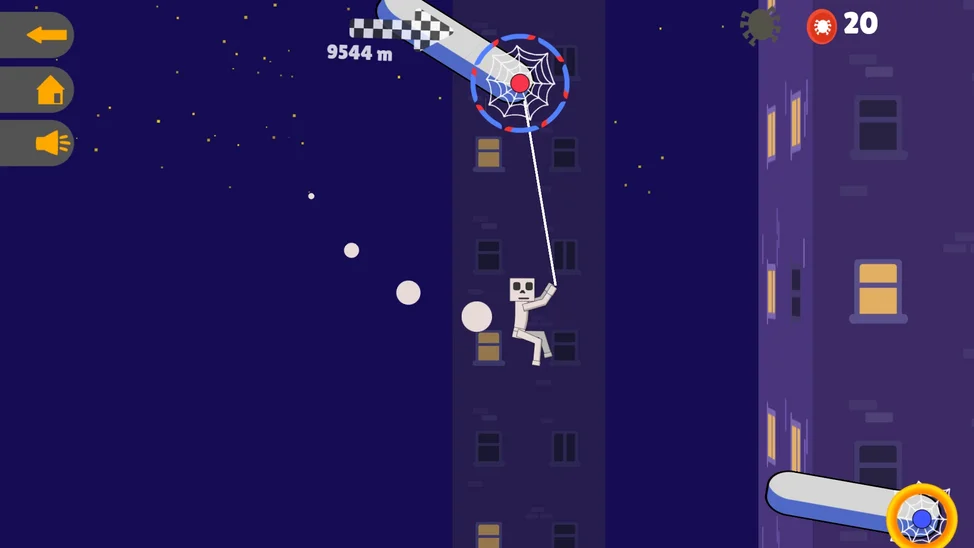This screenshot has height=548, width=974.
Task: Shoot web at the orange-ringed anchor
Action: pyautogui.click(x=921, y=518)
